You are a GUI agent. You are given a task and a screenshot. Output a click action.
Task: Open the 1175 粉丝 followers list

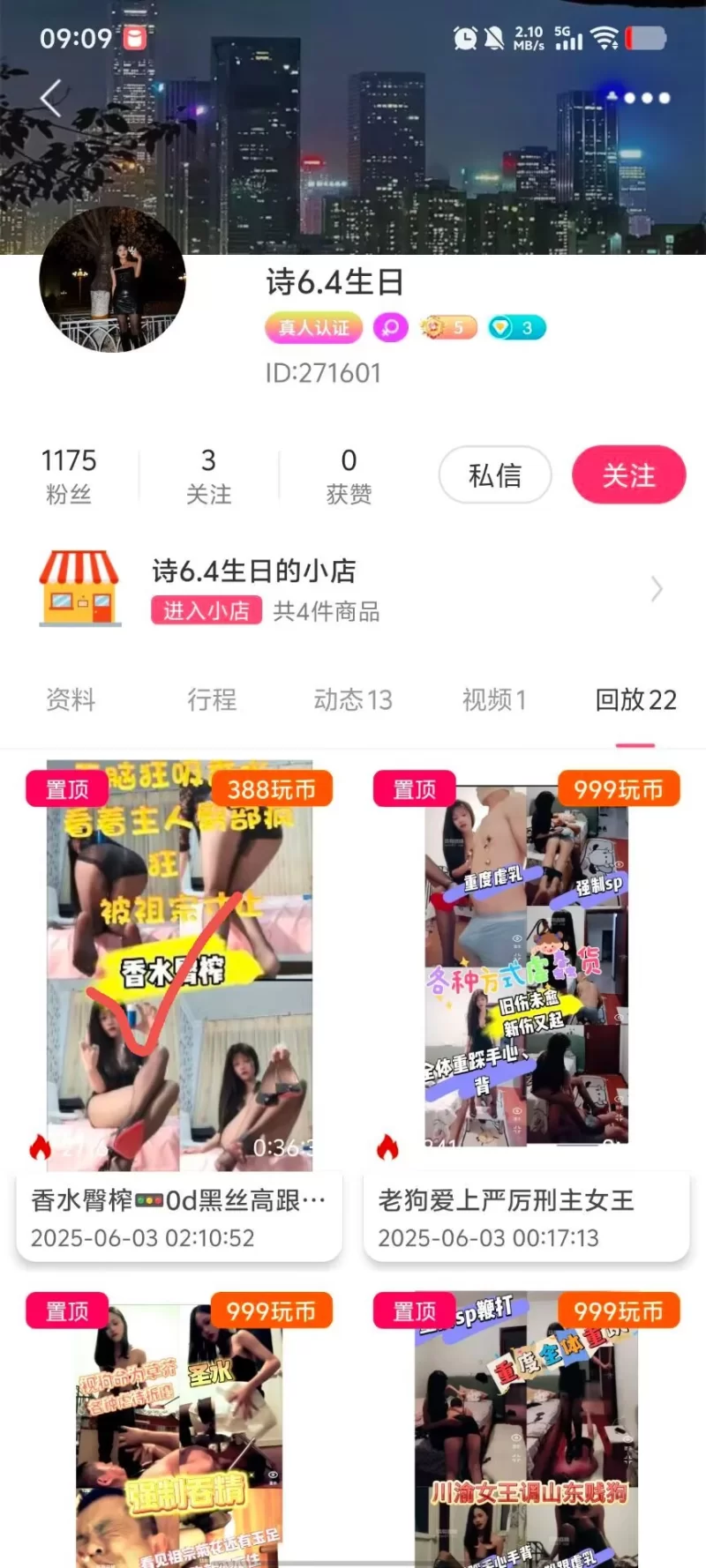(x=69, y=475)
